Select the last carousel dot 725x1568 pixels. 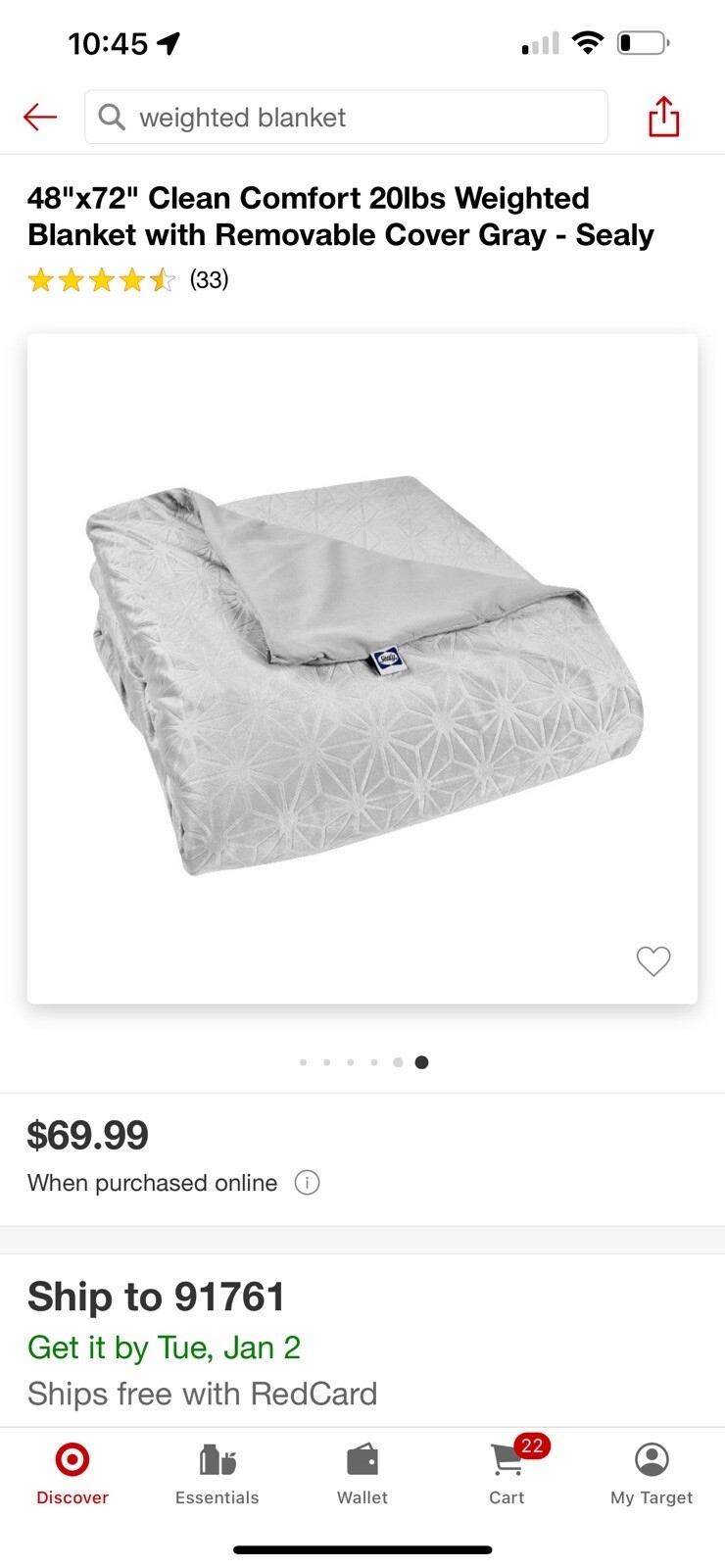[421, 1061]
